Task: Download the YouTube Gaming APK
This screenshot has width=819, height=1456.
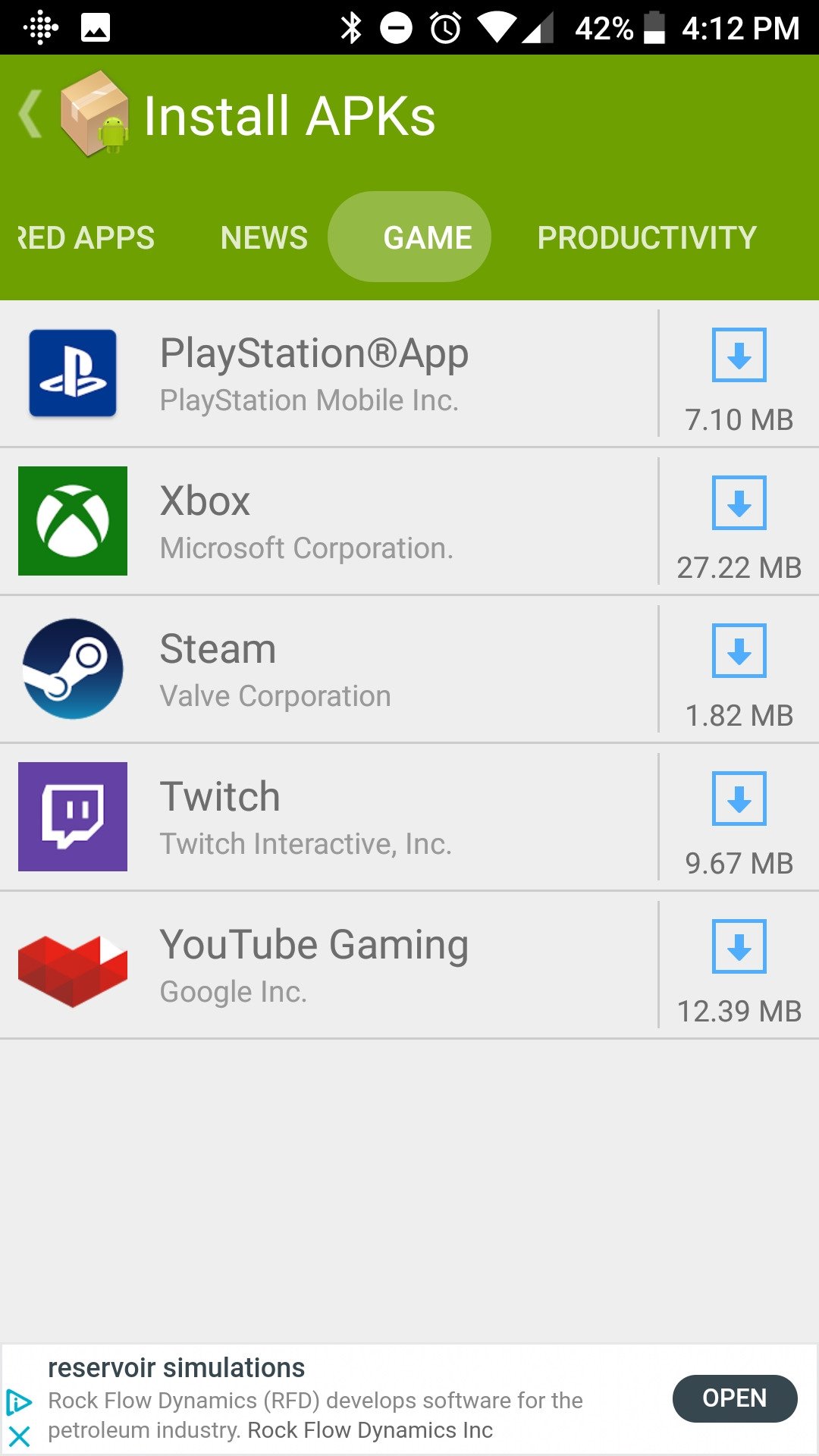Action: tap(739, 946)
